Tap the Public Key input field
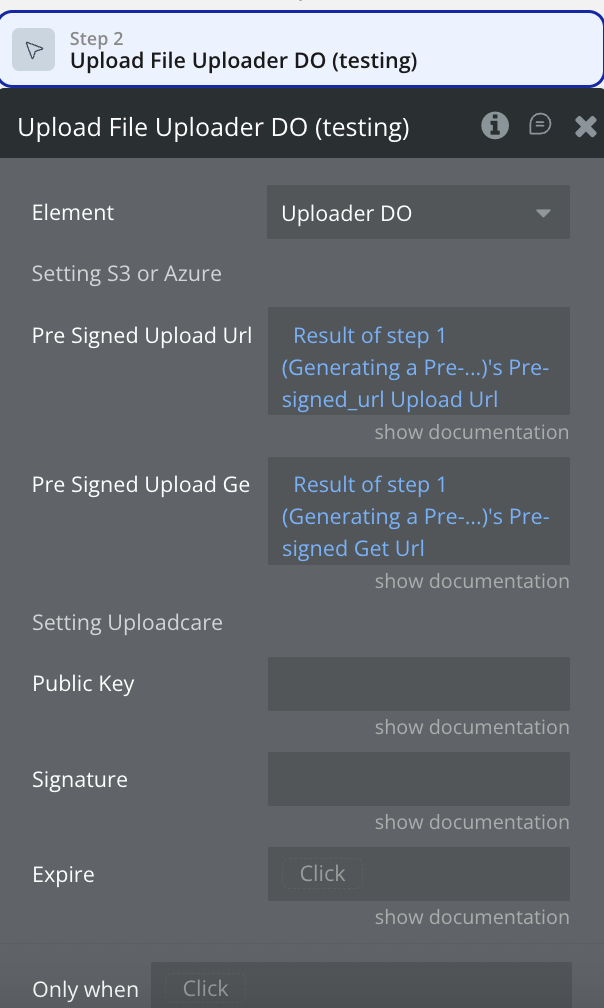 click(418, 684)
